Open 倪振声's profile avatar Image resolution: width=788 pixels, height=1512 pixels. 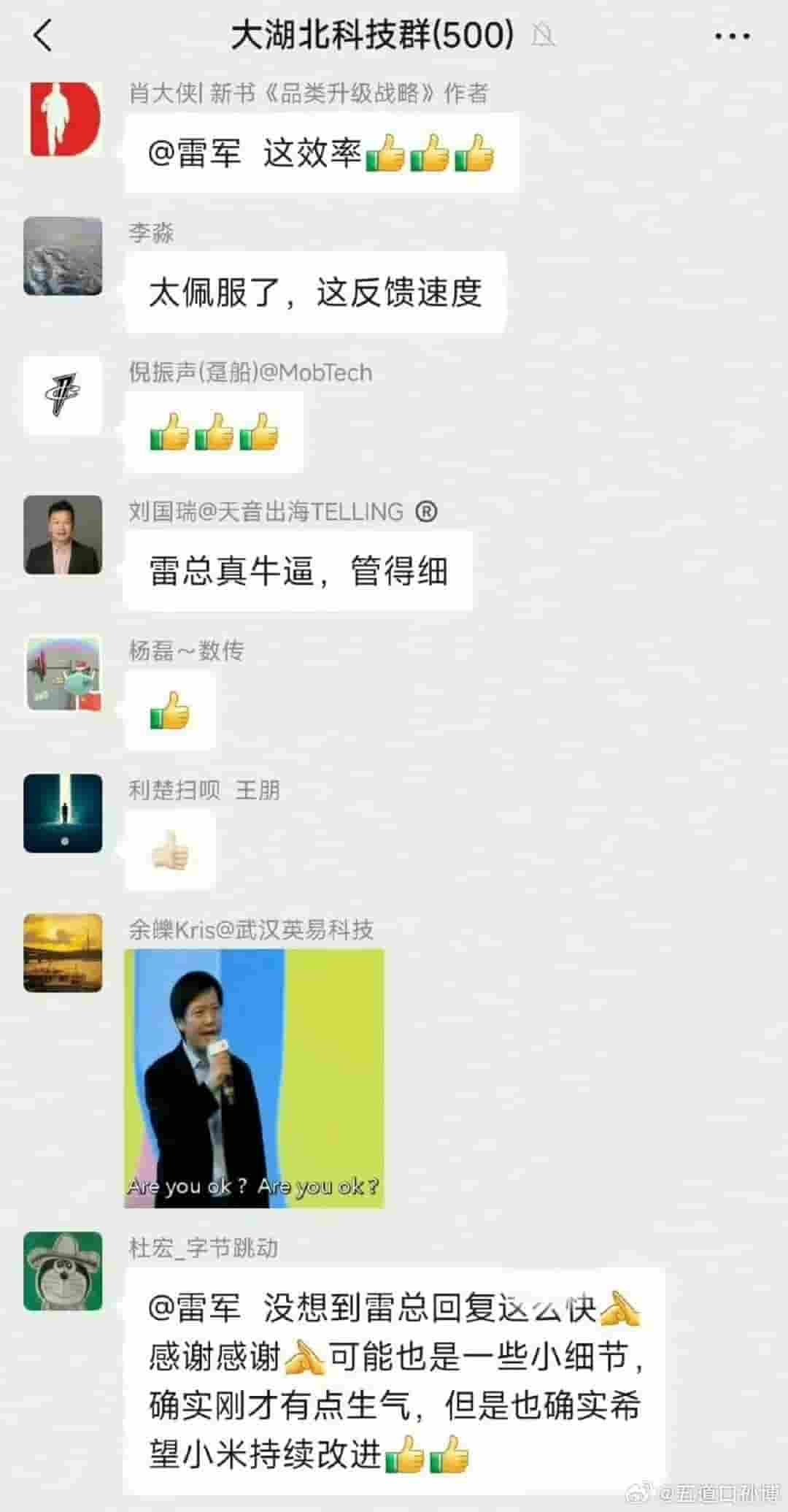[x=63, y=396]
